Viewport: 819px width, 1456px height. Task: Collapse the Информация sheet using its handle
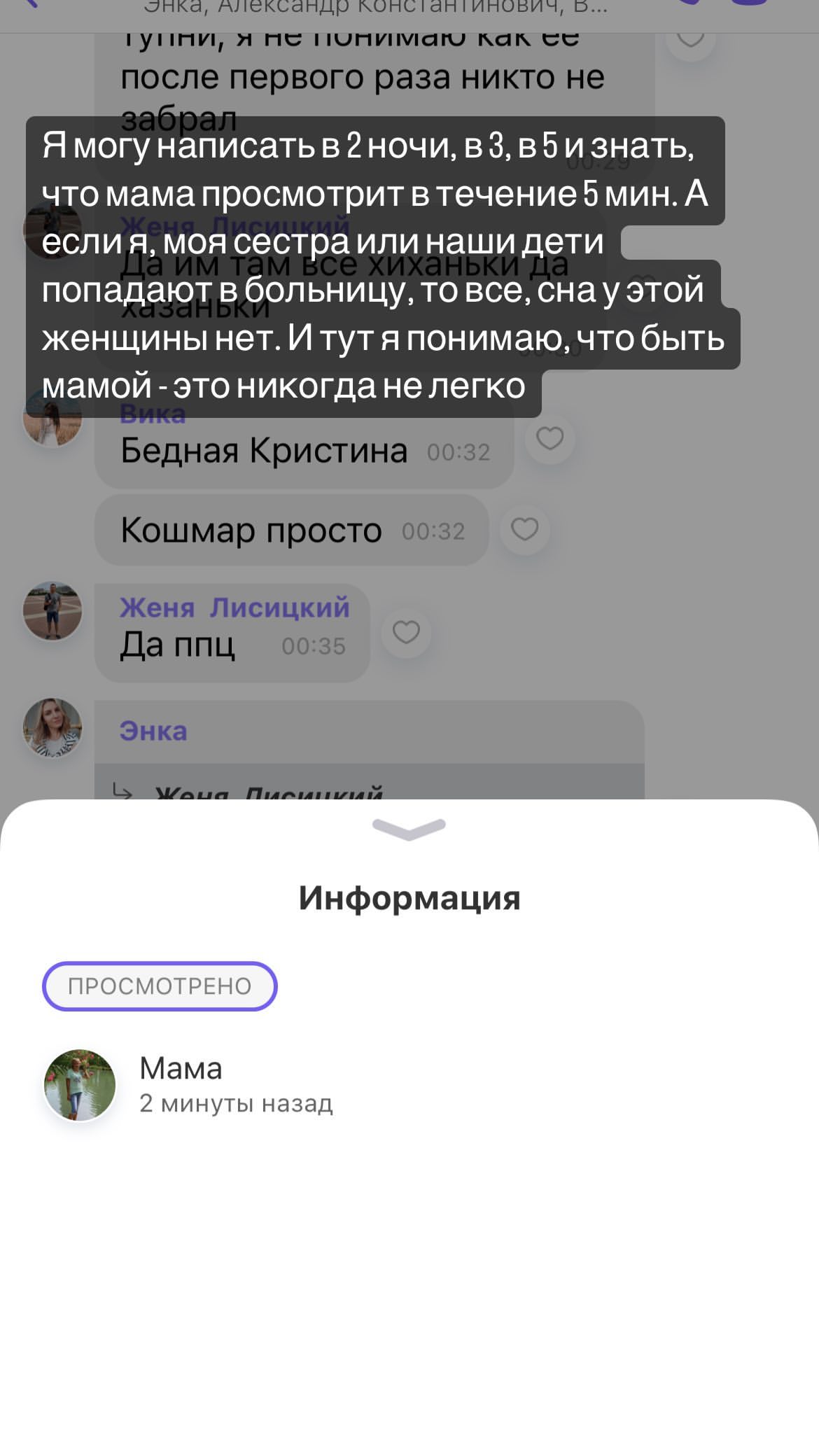point(409,828)
